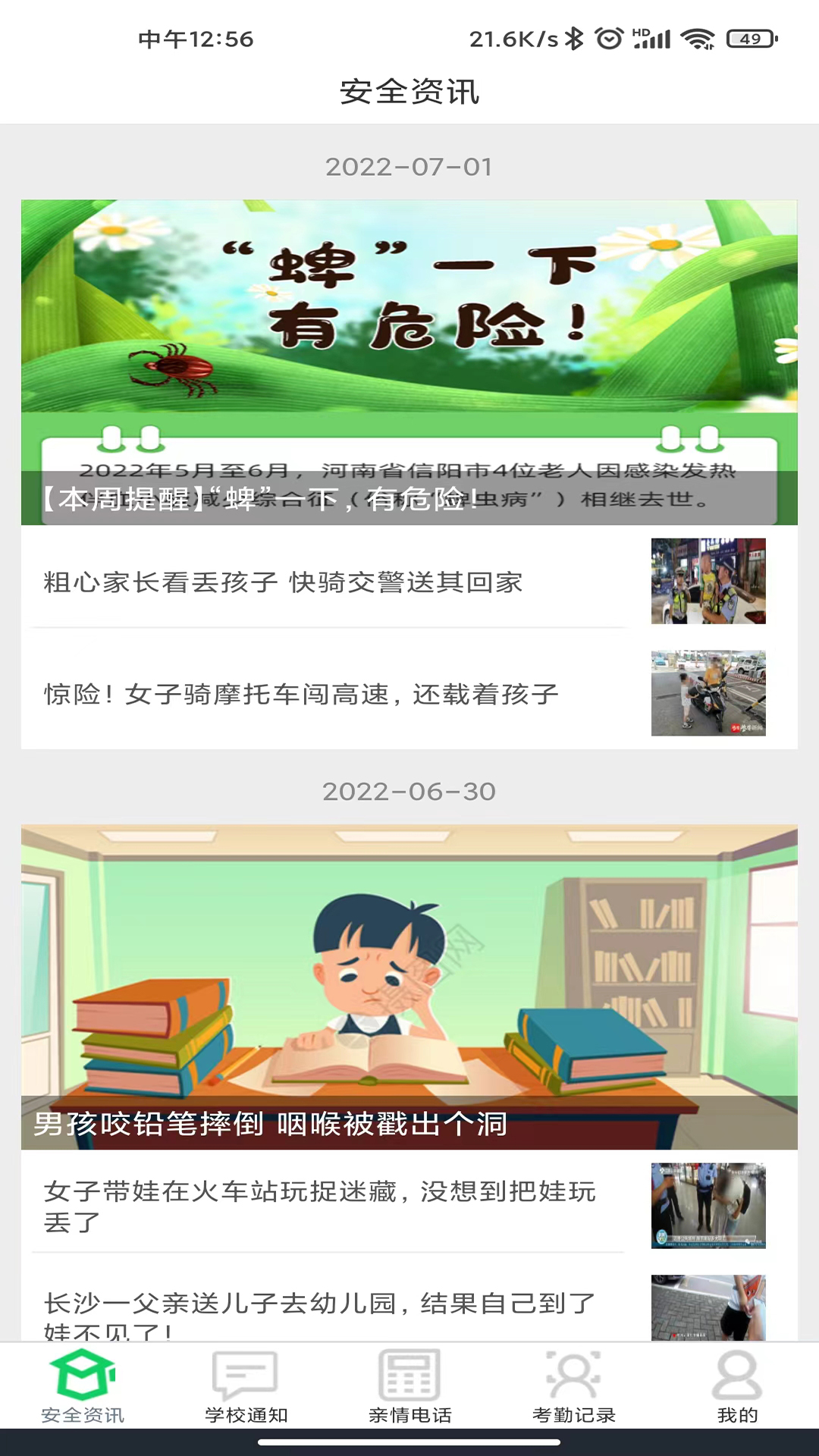Switch to the 亲情电话 tab
The image size is (819, 1456).
pos(409,1386)
